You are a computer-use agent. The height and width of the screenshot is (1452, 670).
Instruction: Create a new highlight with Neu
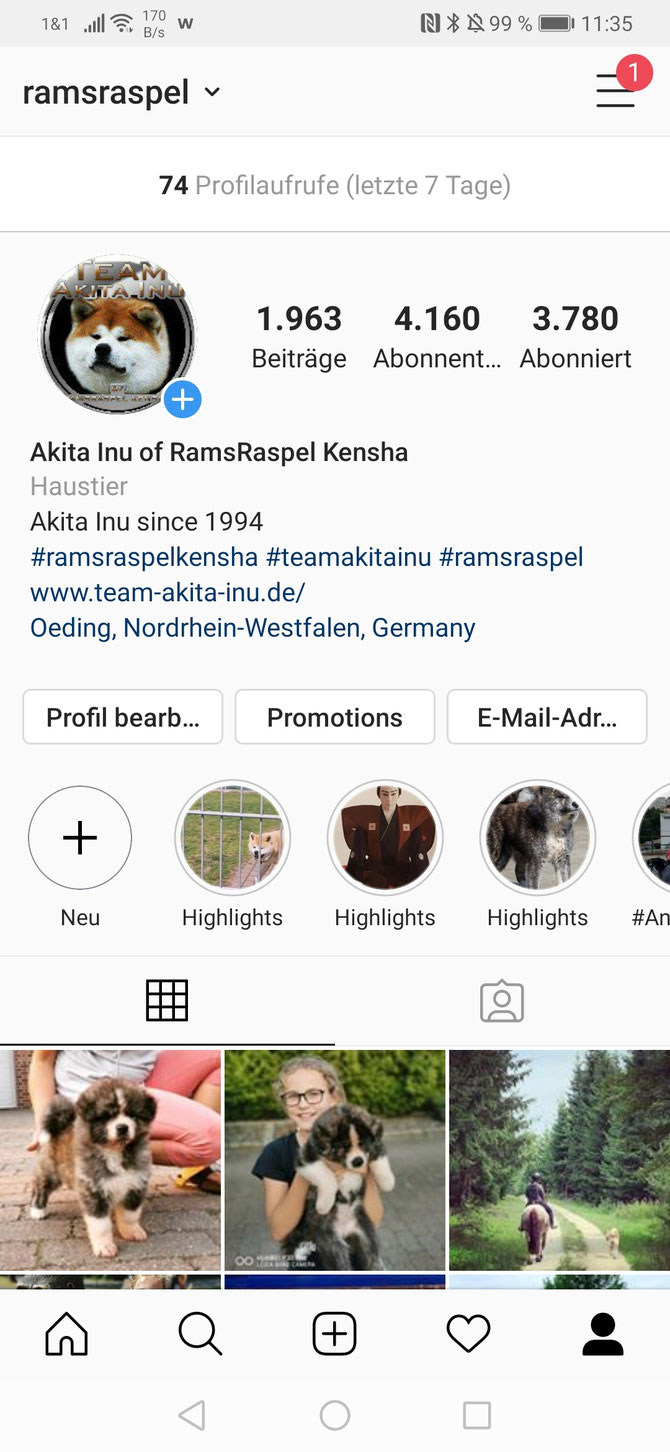[80, 838]
